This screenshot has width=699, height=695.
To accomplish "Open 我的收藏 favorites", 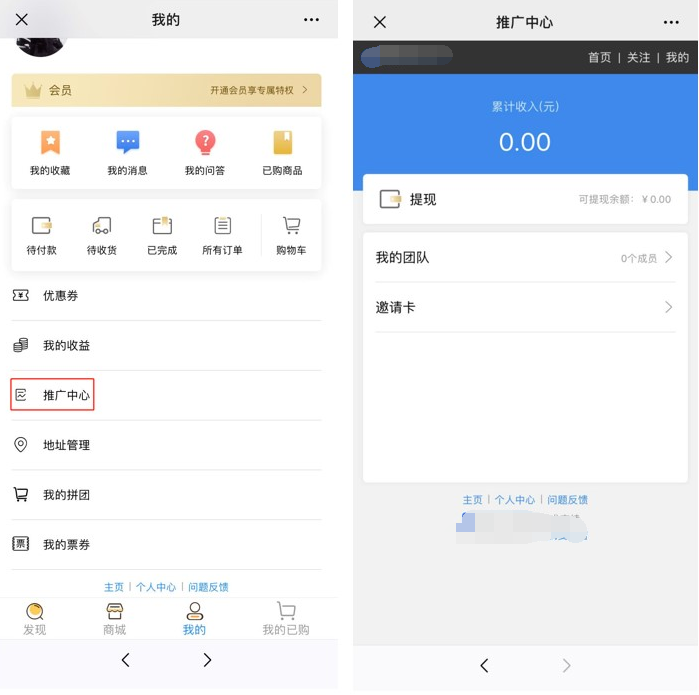I will pos(50,154).
